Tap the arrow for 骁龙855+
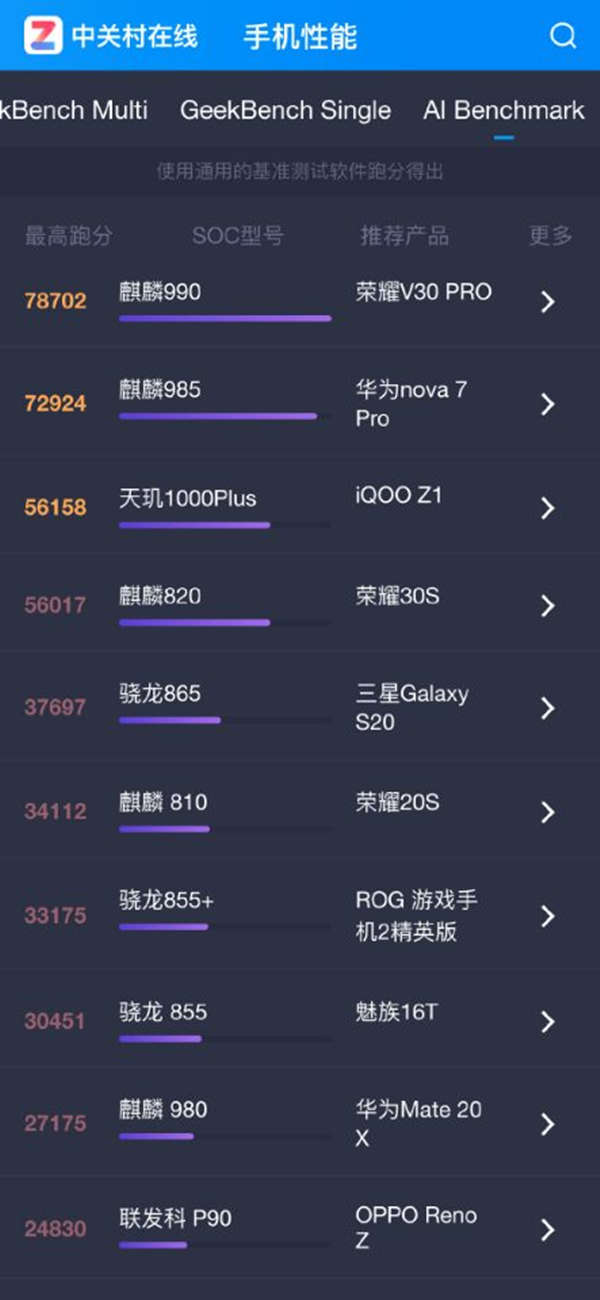This screenshot has width=600, height=1300. (x=547, y=915)
